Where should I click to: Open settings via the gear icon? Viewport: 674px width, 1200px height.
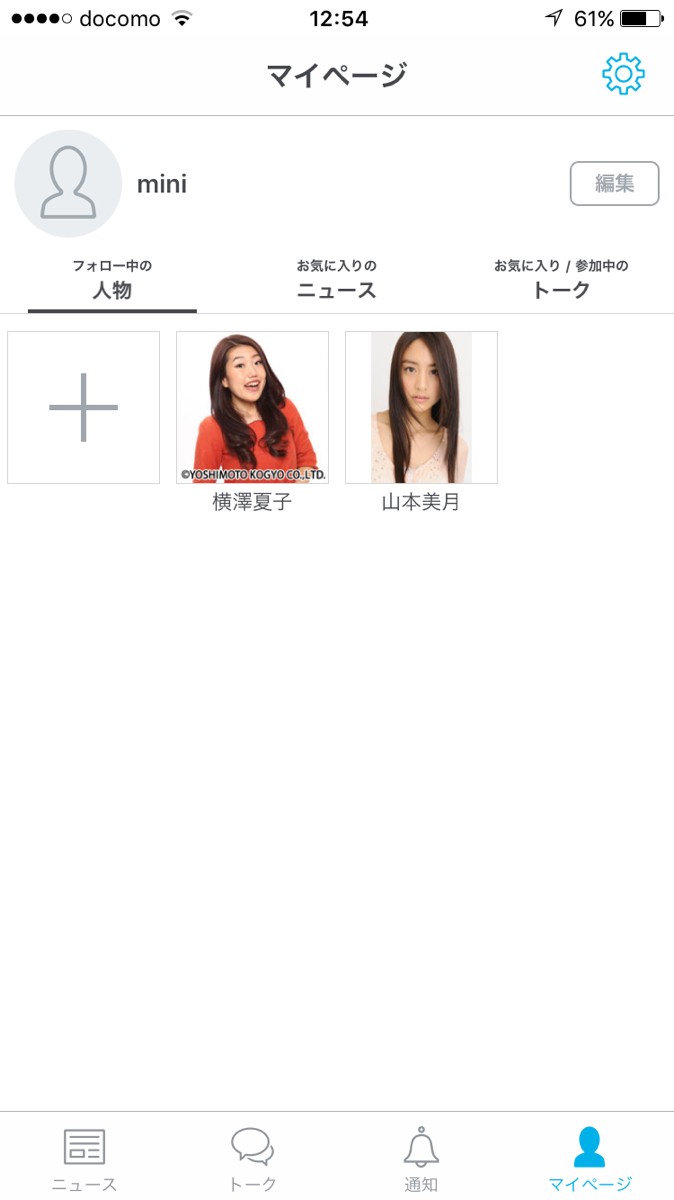pos(623,74)
